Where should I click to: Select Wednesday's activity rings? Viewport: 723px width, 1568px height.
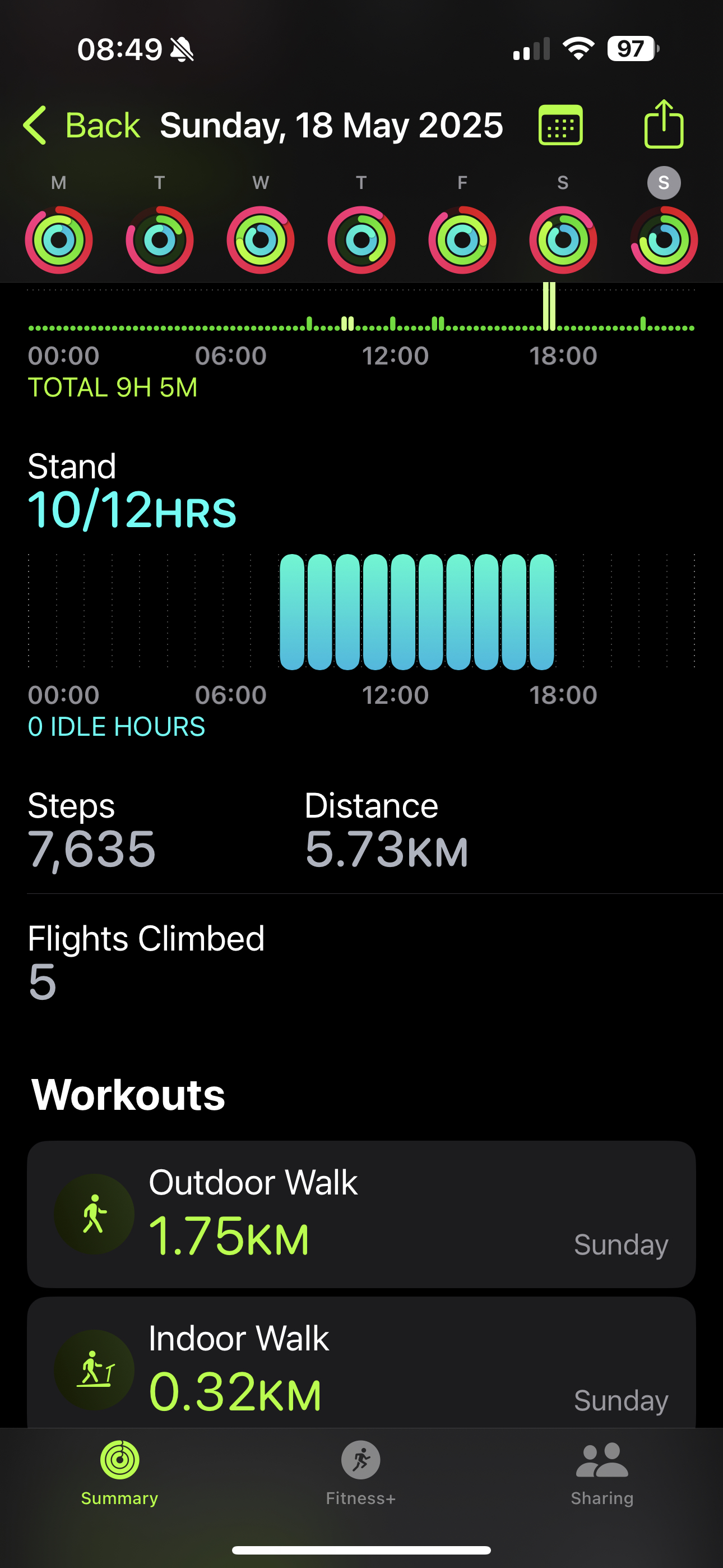pyautogui.click(x=261, y=240)
